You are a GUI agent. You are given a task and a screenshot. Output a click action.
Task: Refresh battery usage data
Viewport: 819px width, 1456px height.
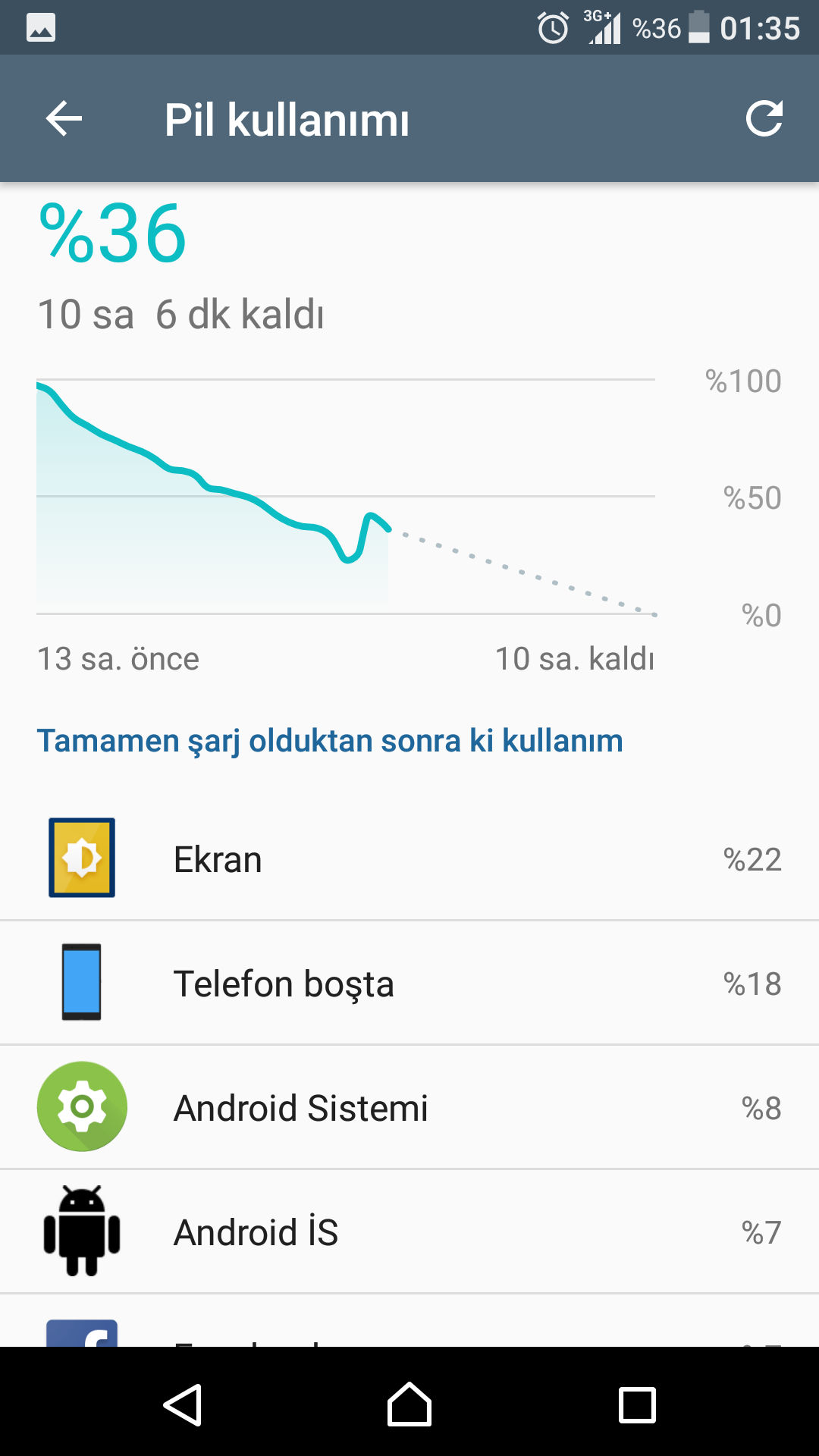(764, 119)
